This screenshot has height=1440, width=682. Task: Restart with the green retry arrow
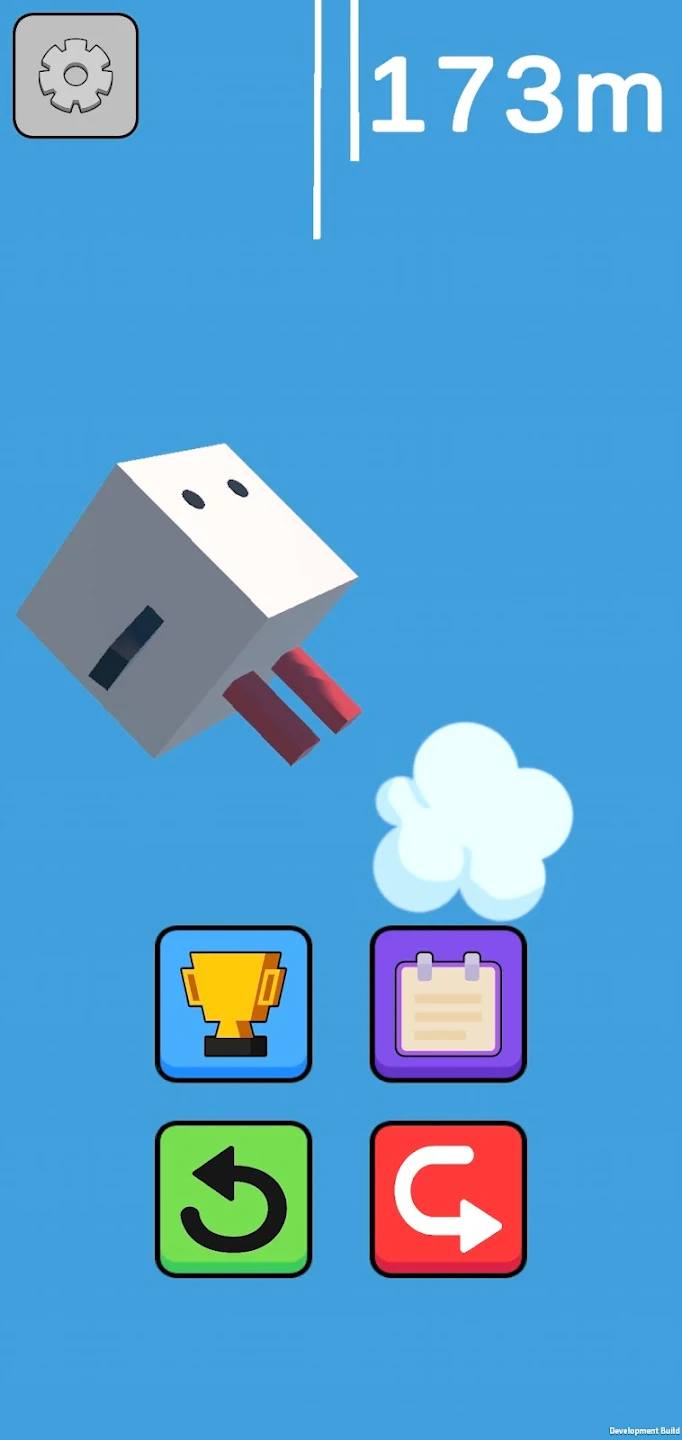click(x=233, y=1198)
